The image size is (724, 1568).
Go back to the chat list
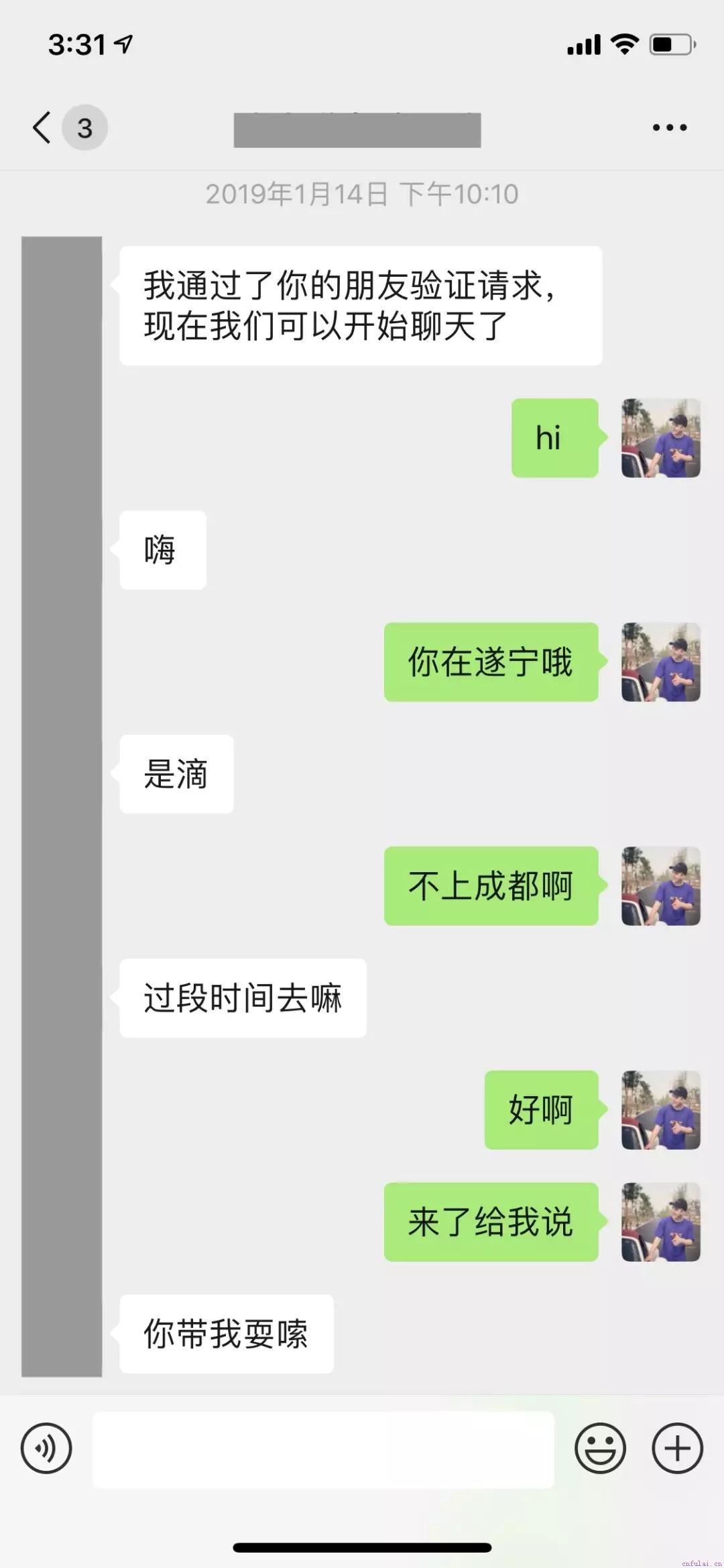[42, 127]
